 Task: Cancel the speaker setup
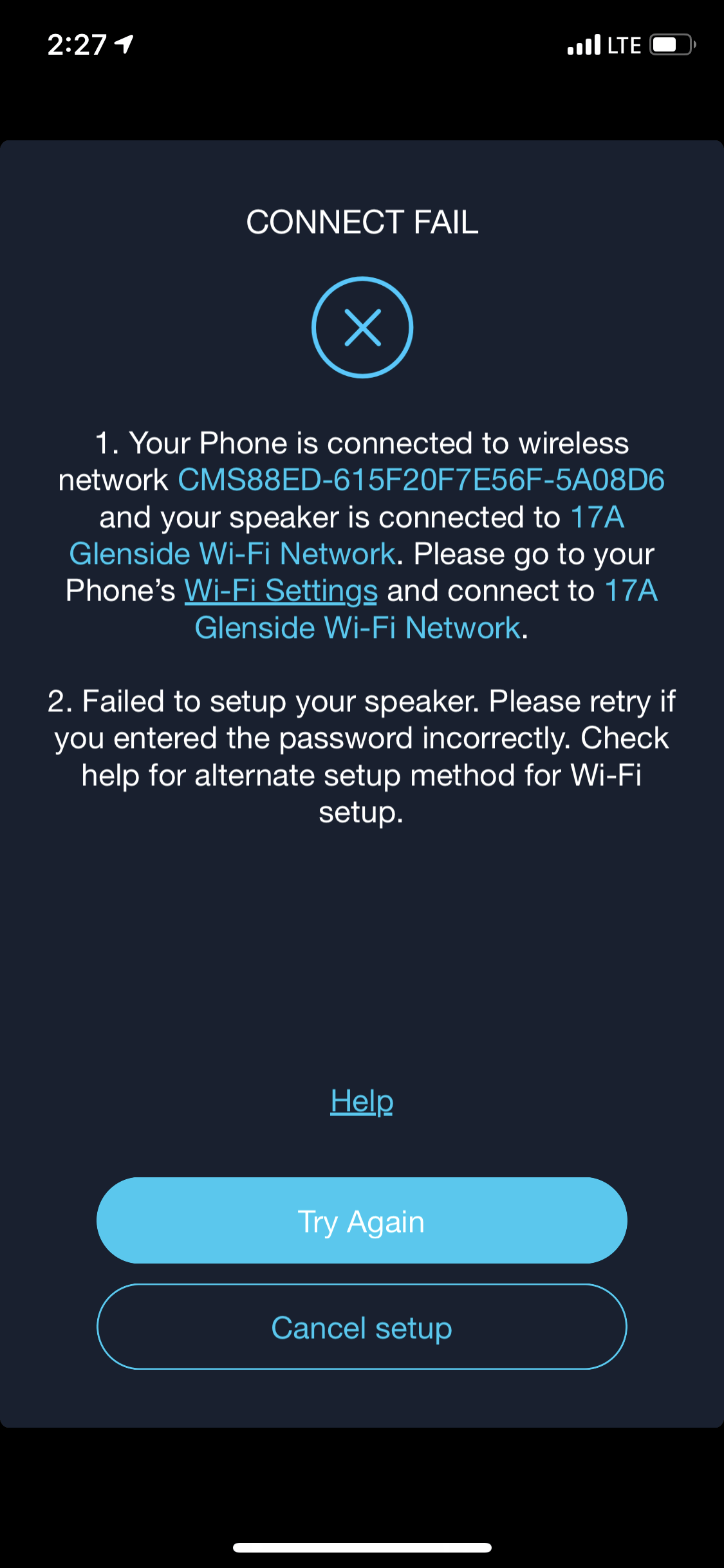tap(362, 1327)
